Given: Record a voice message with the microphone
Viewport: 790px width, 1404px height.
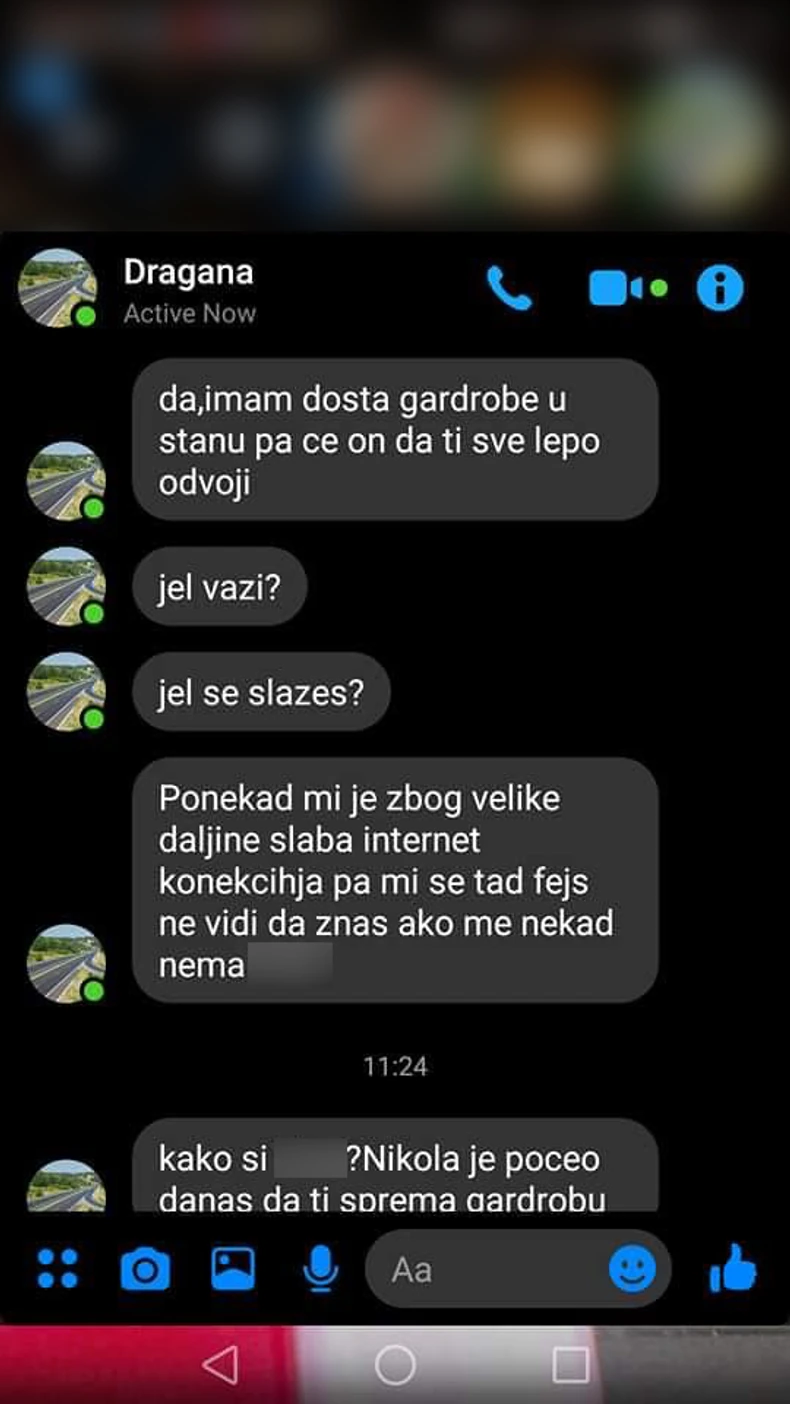Looking at the screenshot, I should [x=321, y=1269].
